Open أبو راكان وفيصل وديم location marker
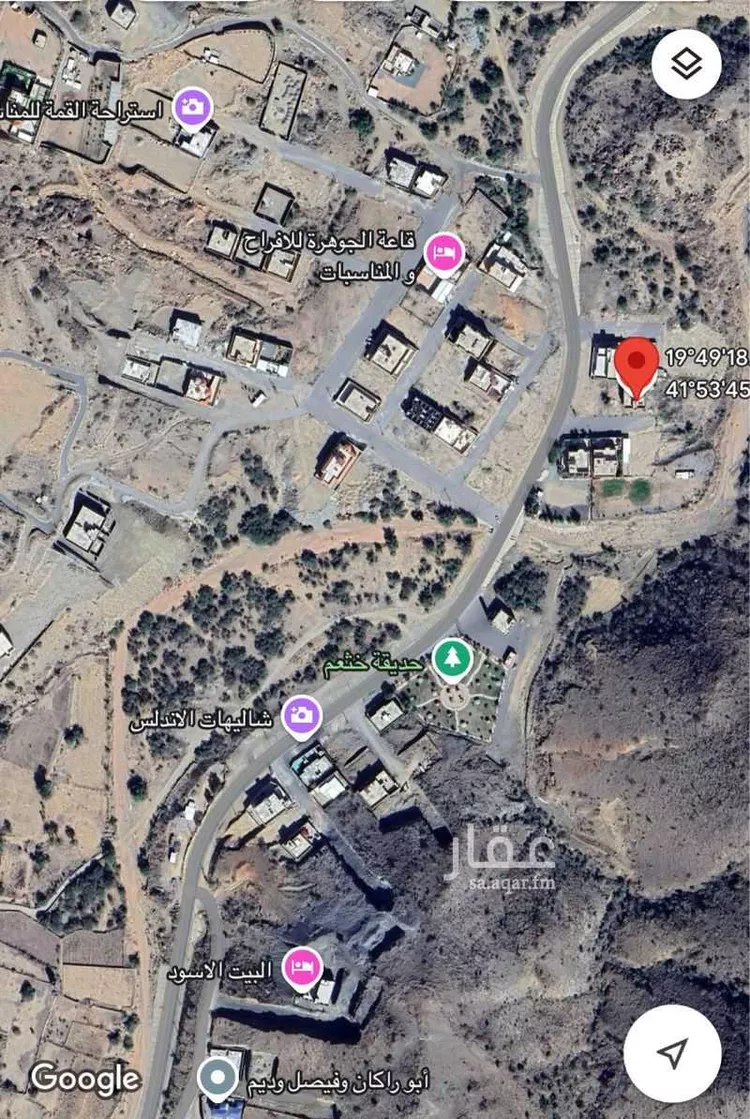750x1119 pixels. click(x=218, y=1079)
